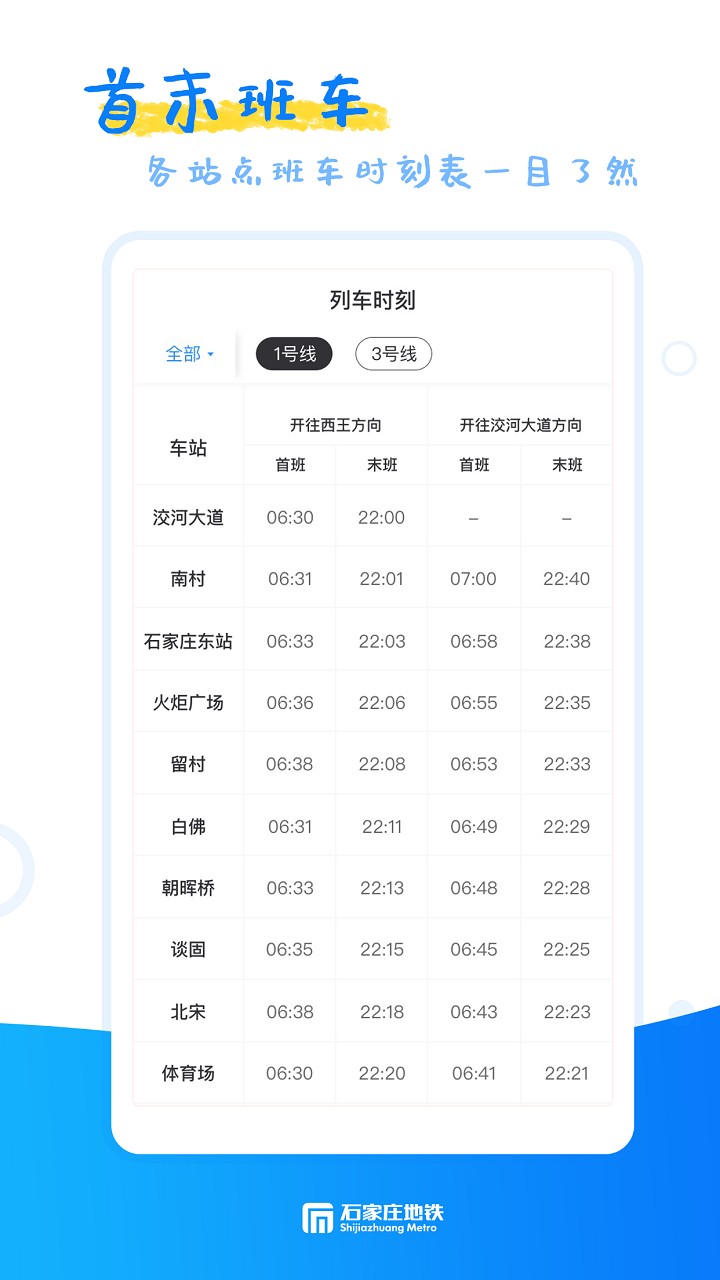Select the 留村 station entry
The image size is (720, 1280).
(187, 763)
